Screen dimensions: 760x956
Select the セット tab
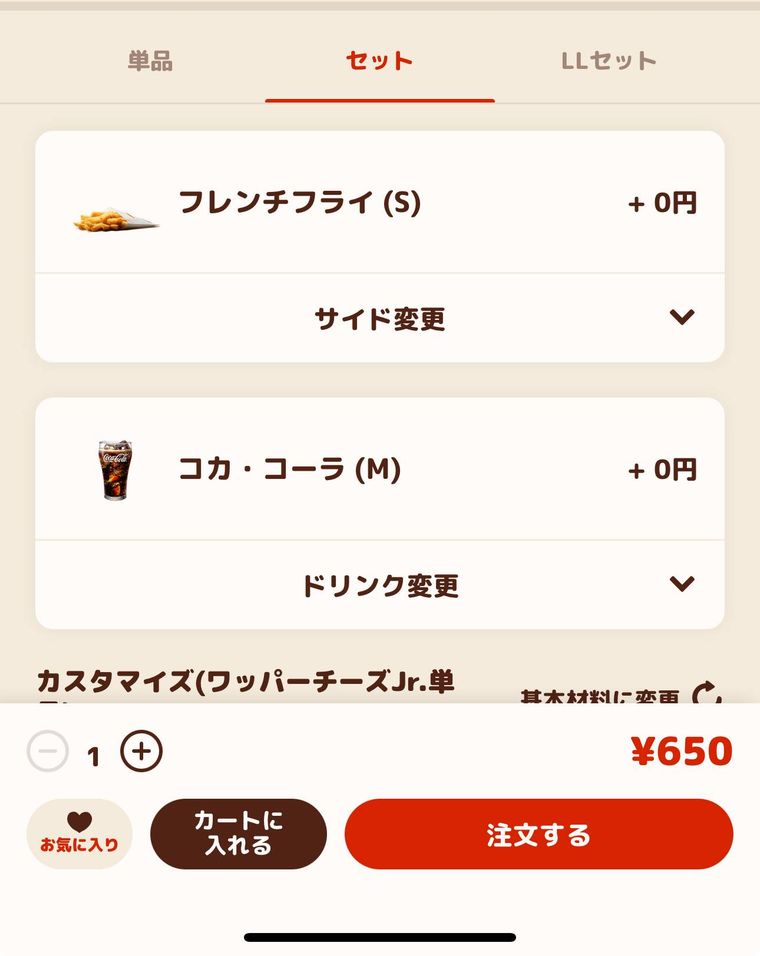tap(379, 61)
